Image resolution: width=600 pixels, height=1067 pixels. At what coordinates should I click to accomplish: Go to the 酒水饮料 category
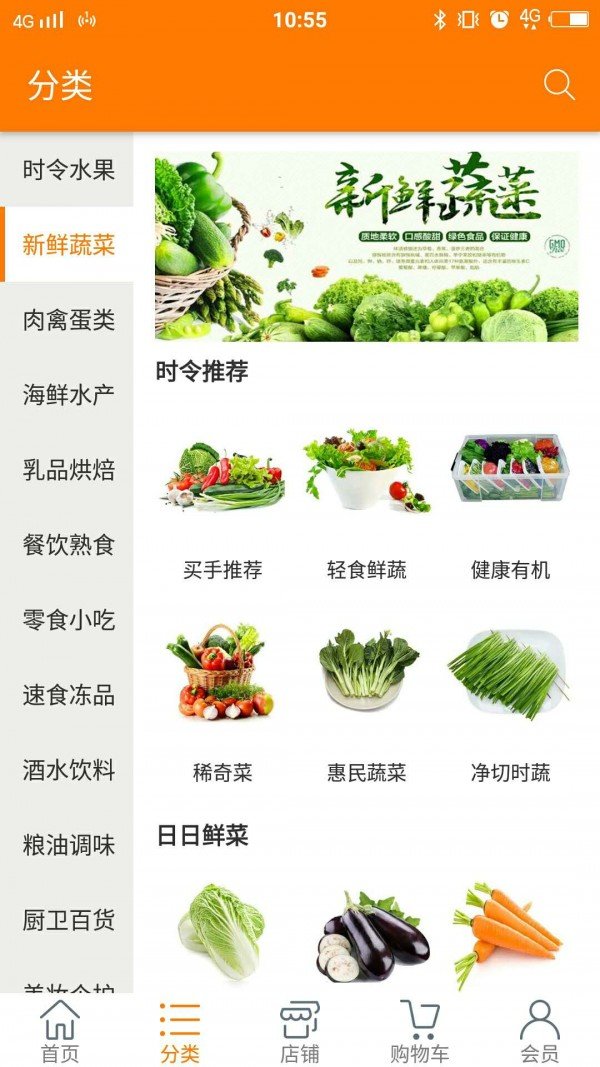tap(68, 770)
